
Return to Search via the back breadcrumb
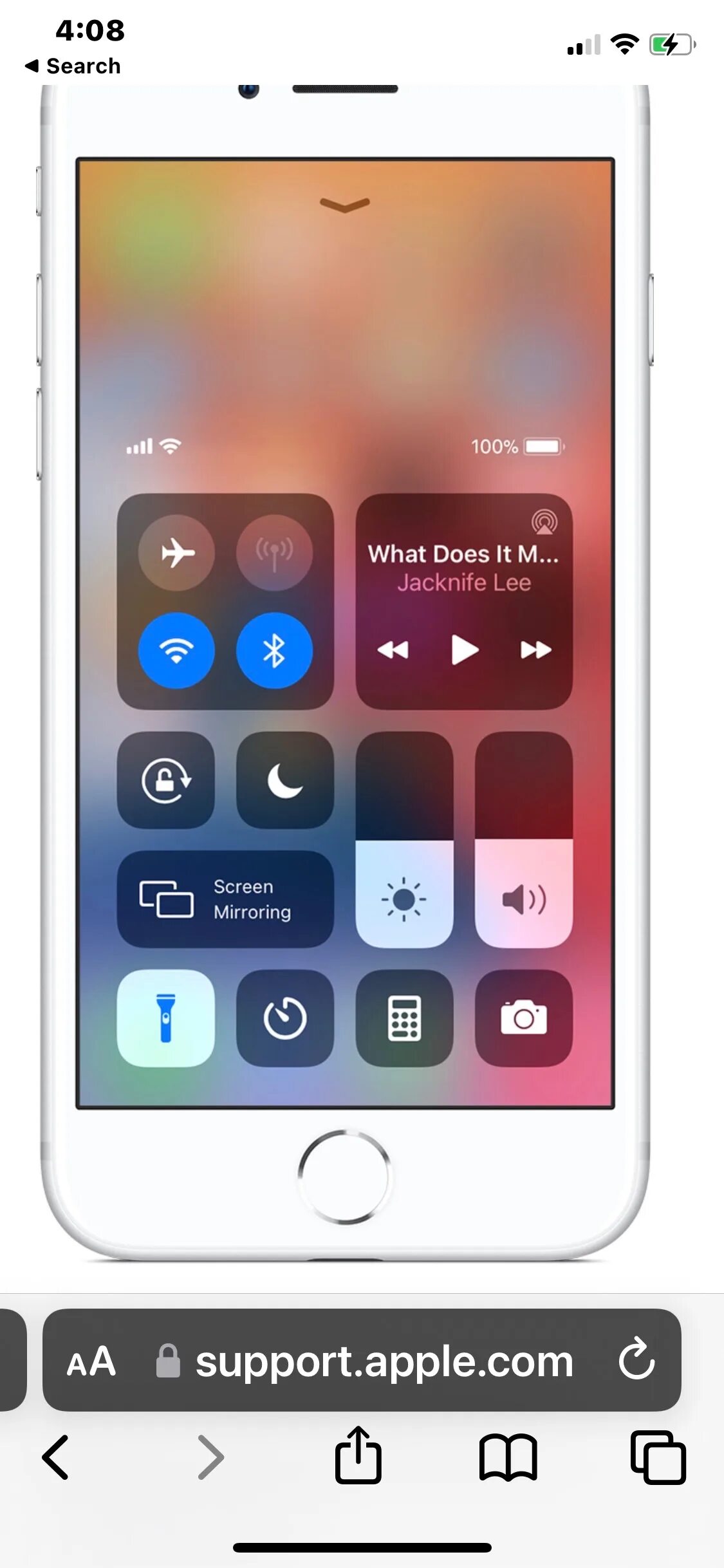click(x=73, y=66)
